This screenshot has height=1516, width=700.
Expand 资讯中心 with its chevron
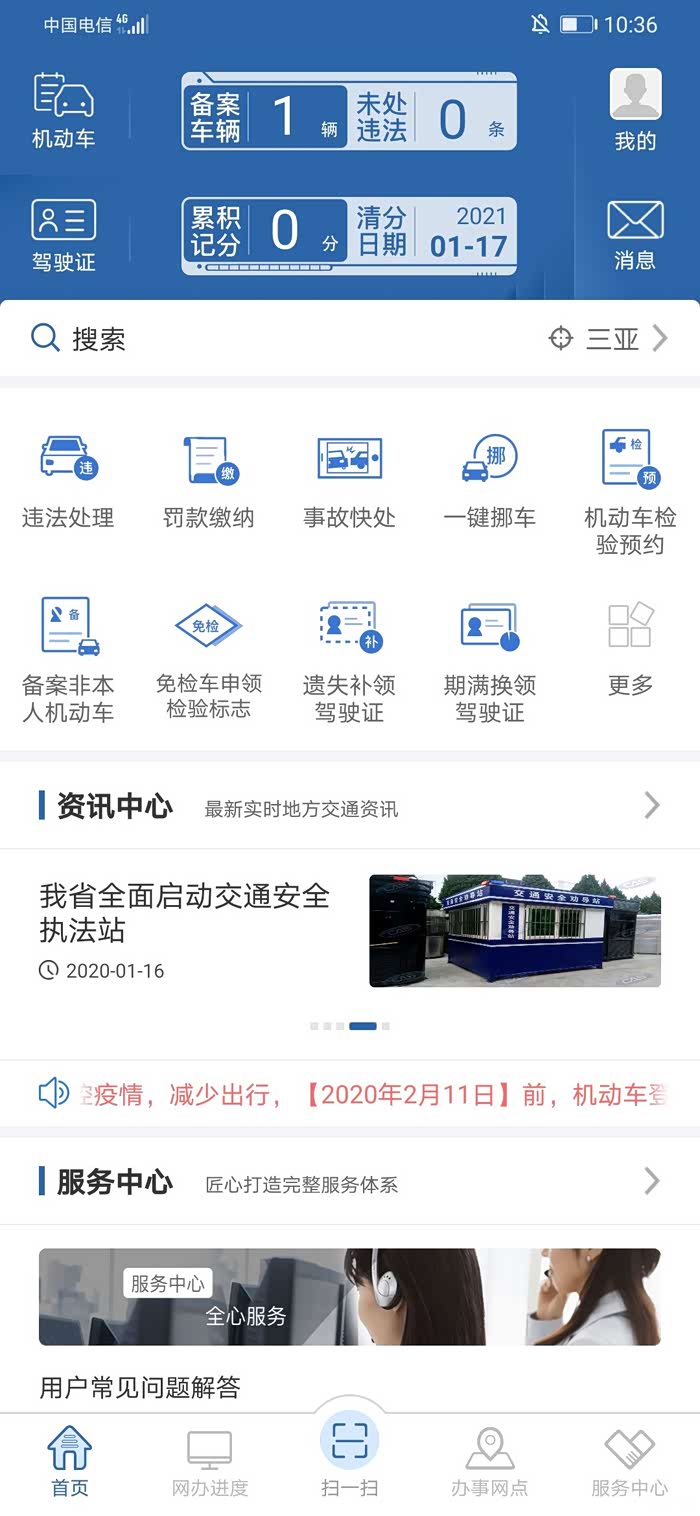point(652,805)
